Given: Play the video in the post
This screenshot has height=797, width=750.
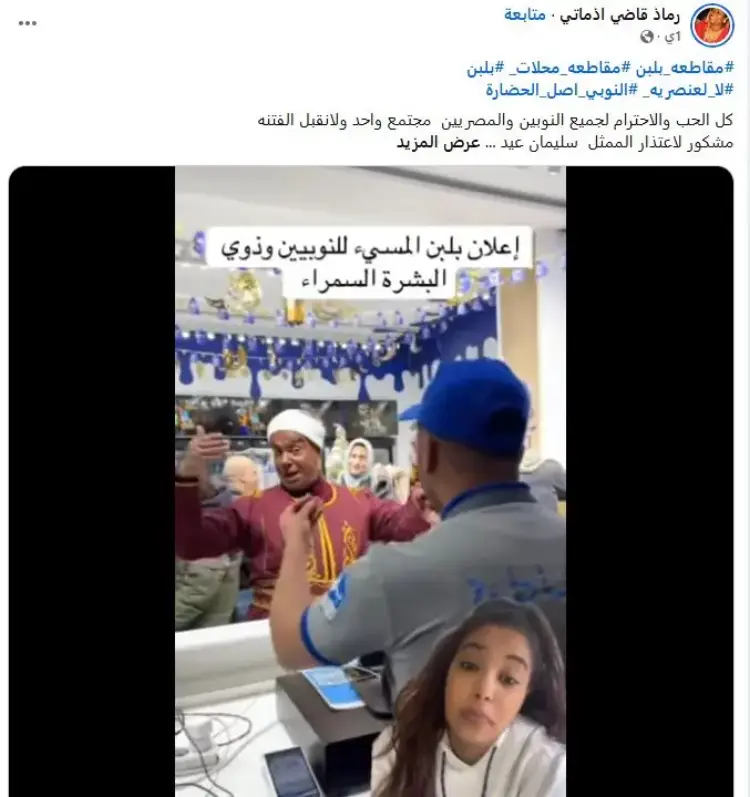Looking at the screenshot, I should [x=371, y=480].
